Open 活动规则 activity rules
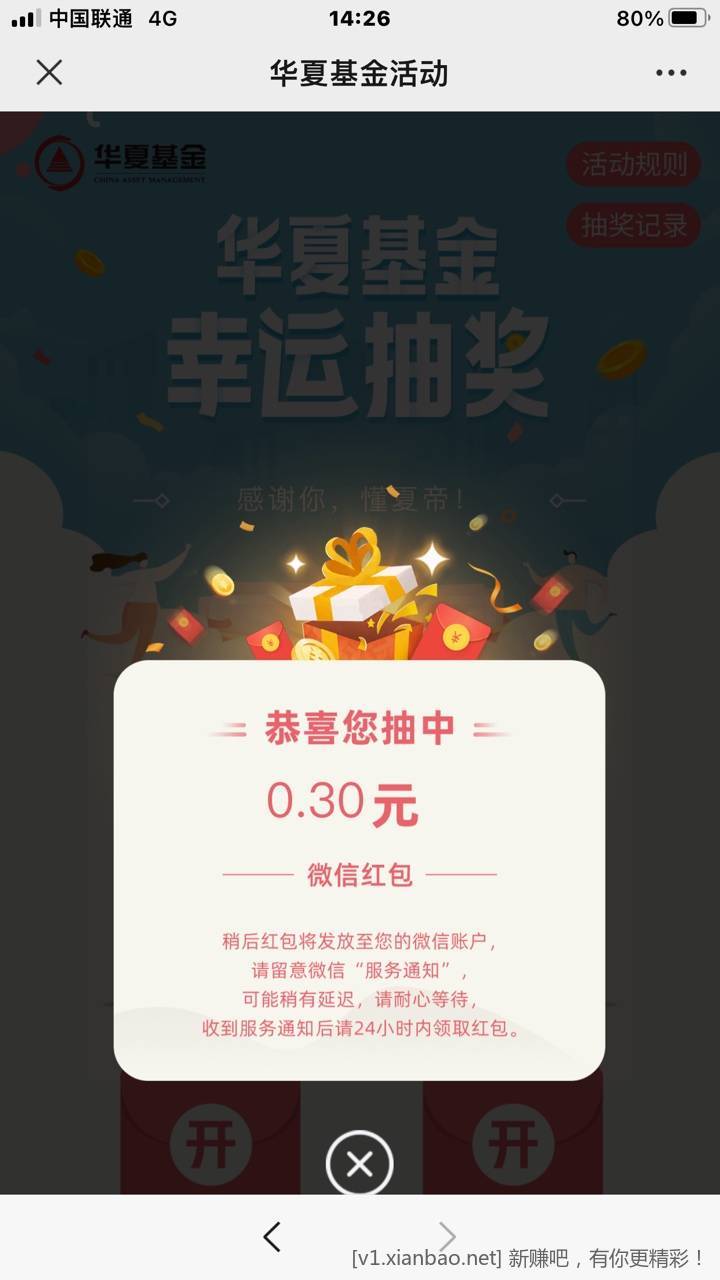 634,164
